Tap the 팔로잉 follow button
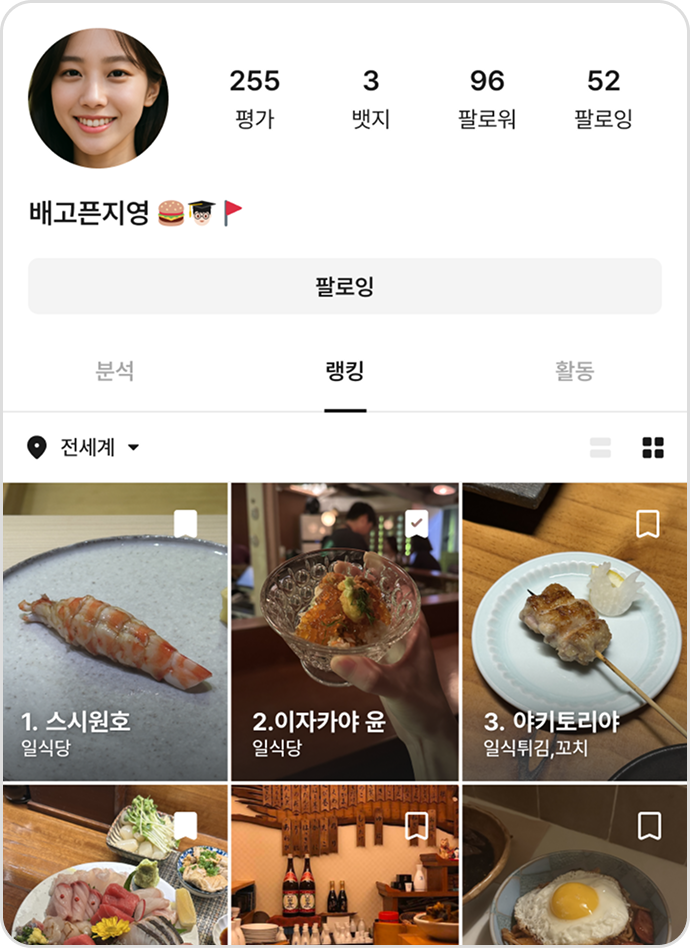This screenshot has width=690, height=948. 344,287
